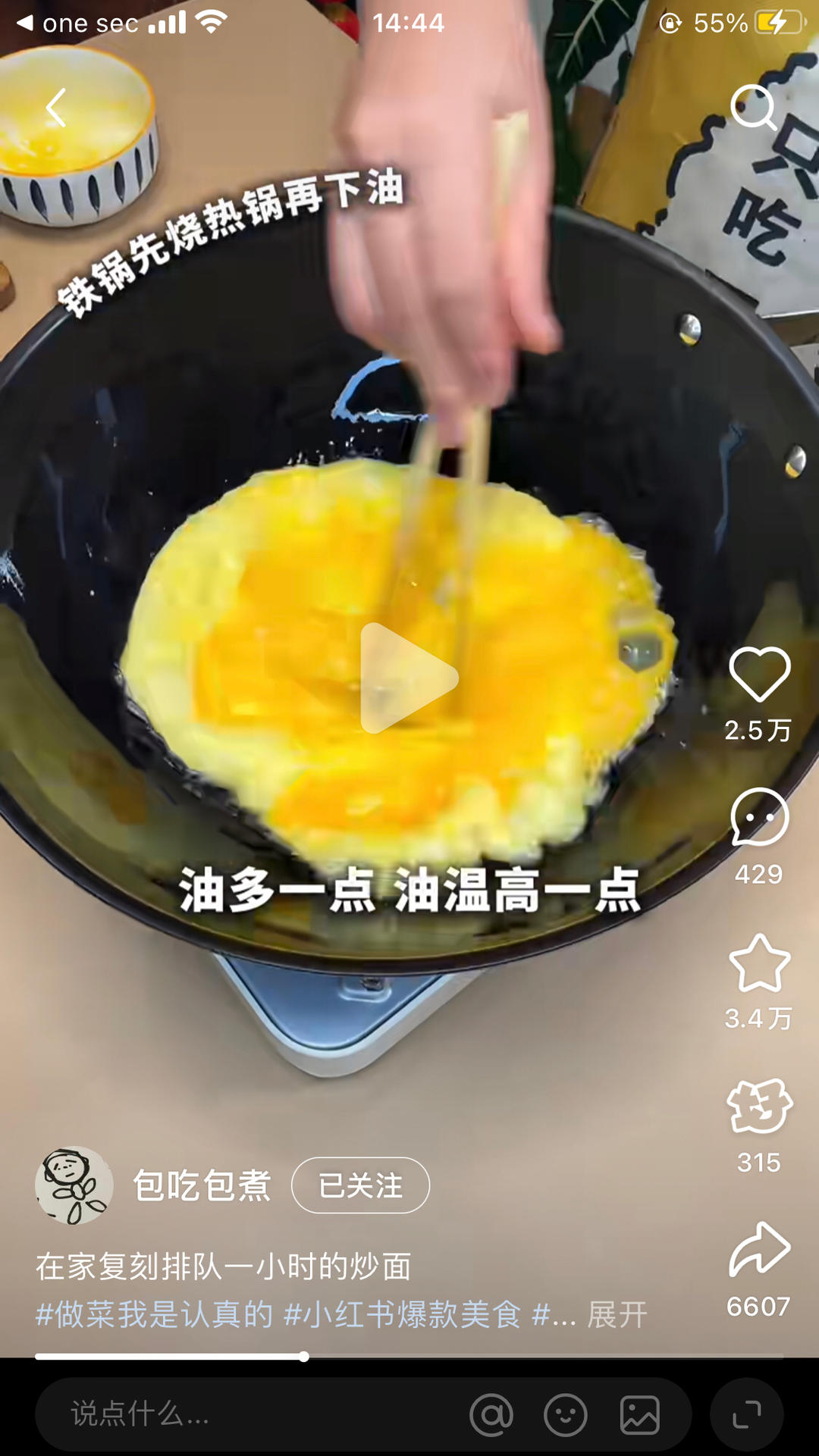Viewport: 819px width, 1456px height.
Task: Save the video with the star icon
Action: coord(759,963)
